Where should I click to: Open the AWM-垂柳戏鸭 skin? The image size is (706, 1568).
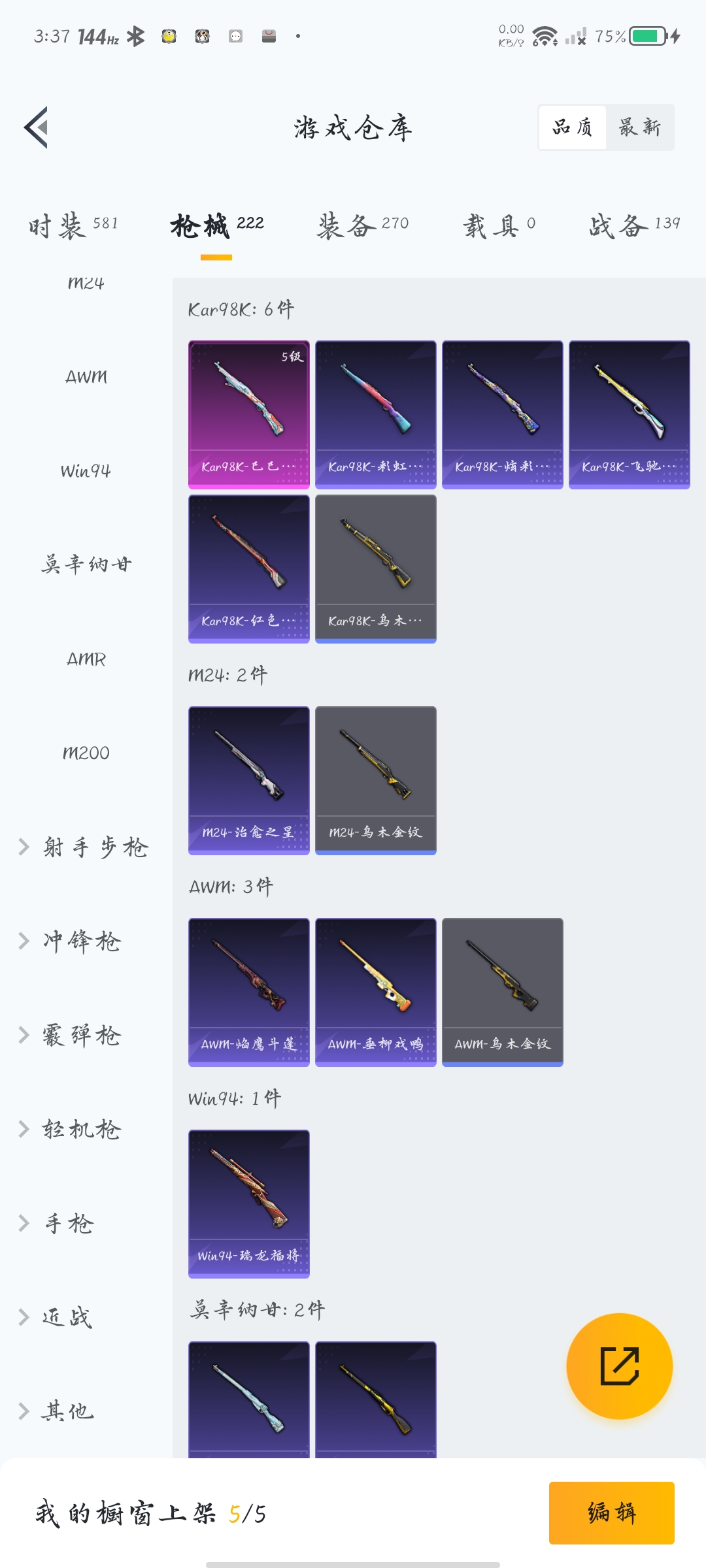click(375, 991)
